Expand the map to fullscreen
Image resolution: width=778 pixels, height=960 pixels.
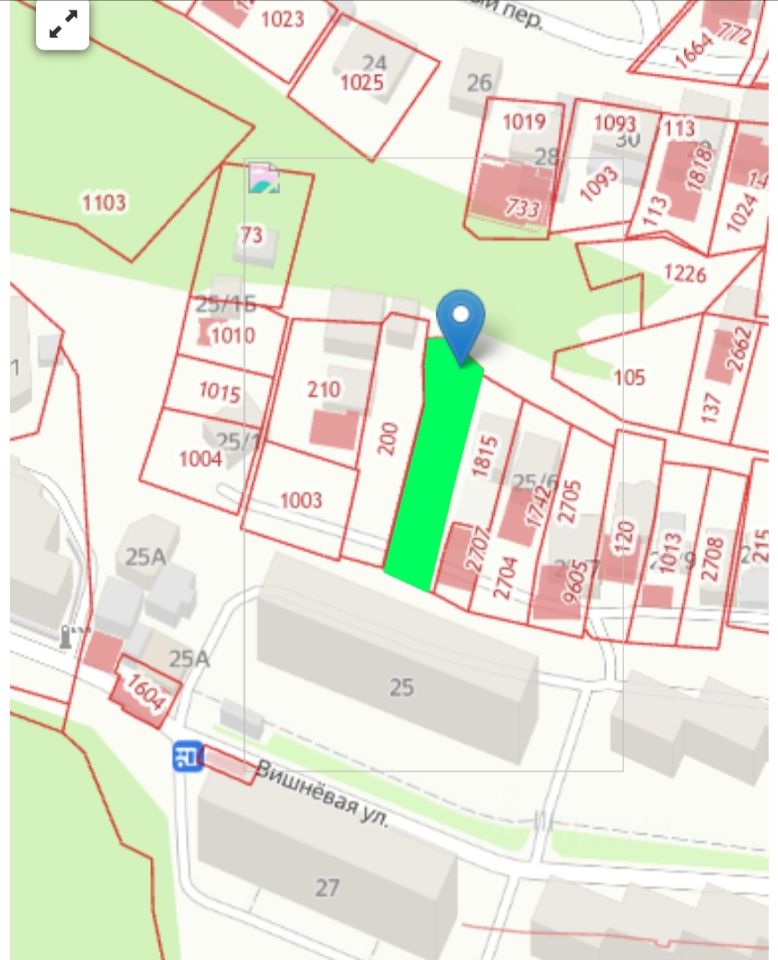pyautogui.click(x=63, y=25)
